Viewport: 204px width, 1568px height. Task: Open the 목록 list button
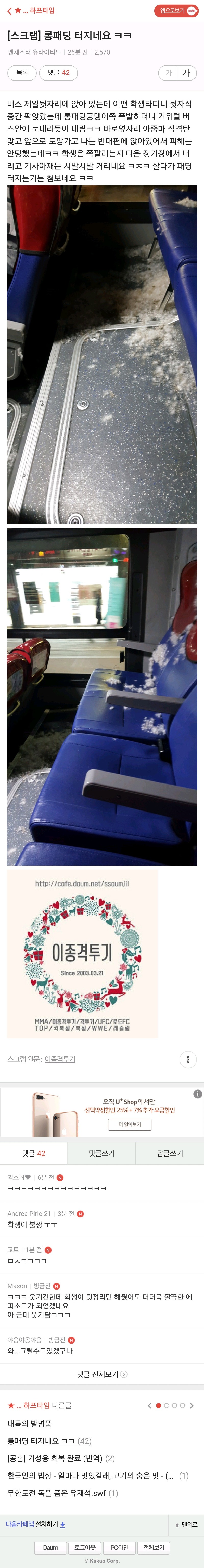tap(22, 72)
